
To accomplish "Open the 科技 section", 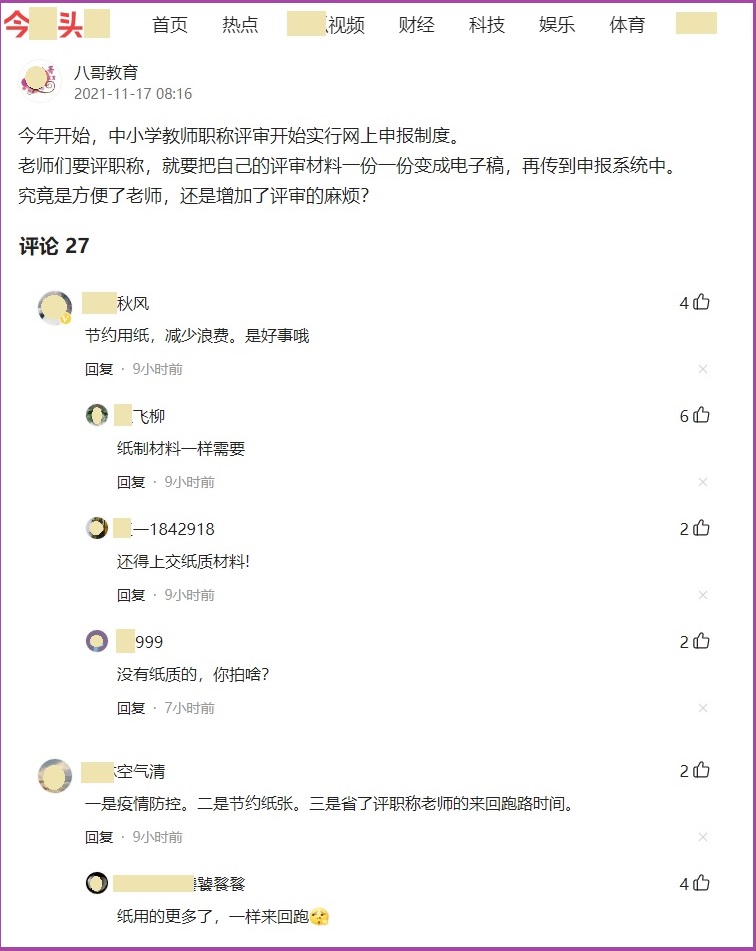I will [x=485, y=26].
